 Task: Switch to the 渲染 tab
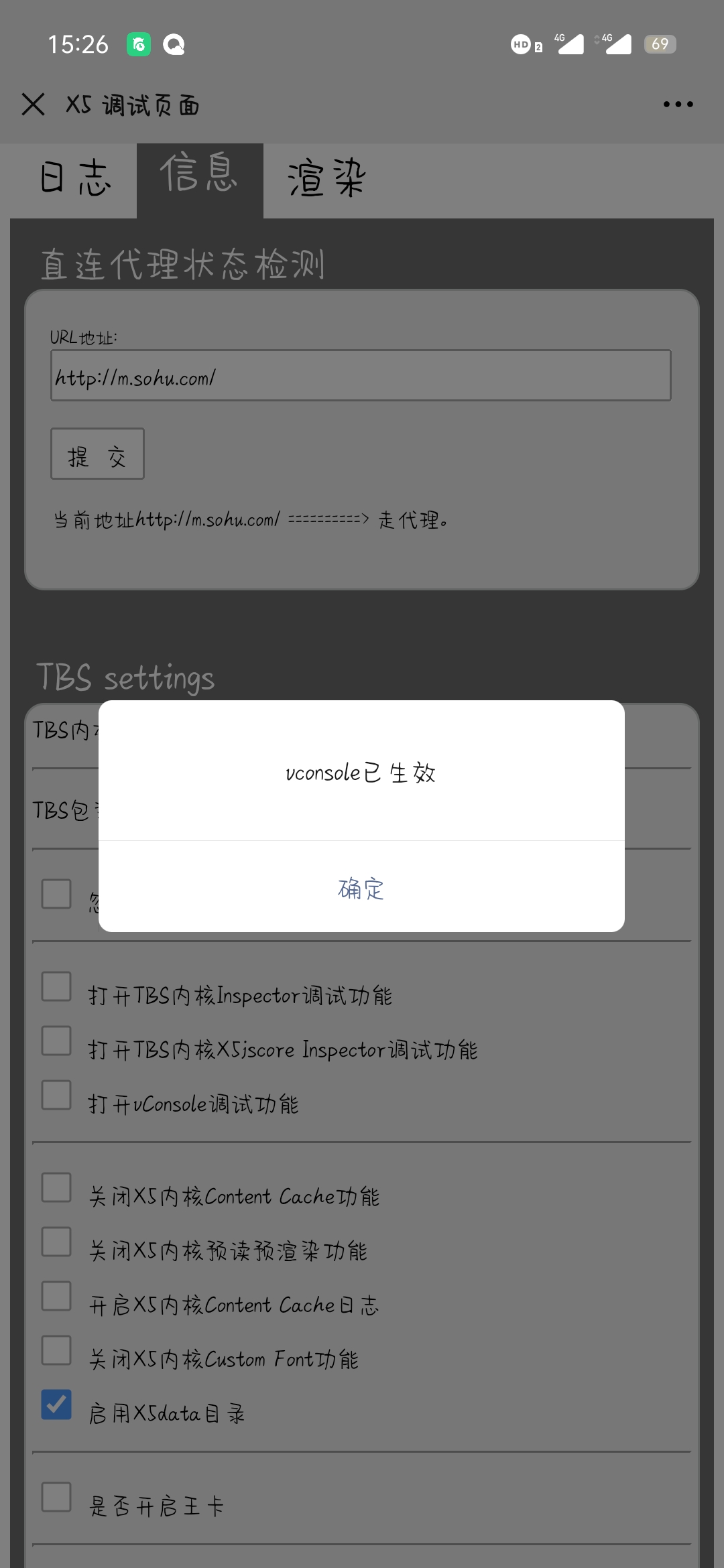pyautogui.click(x=326, y=179)
